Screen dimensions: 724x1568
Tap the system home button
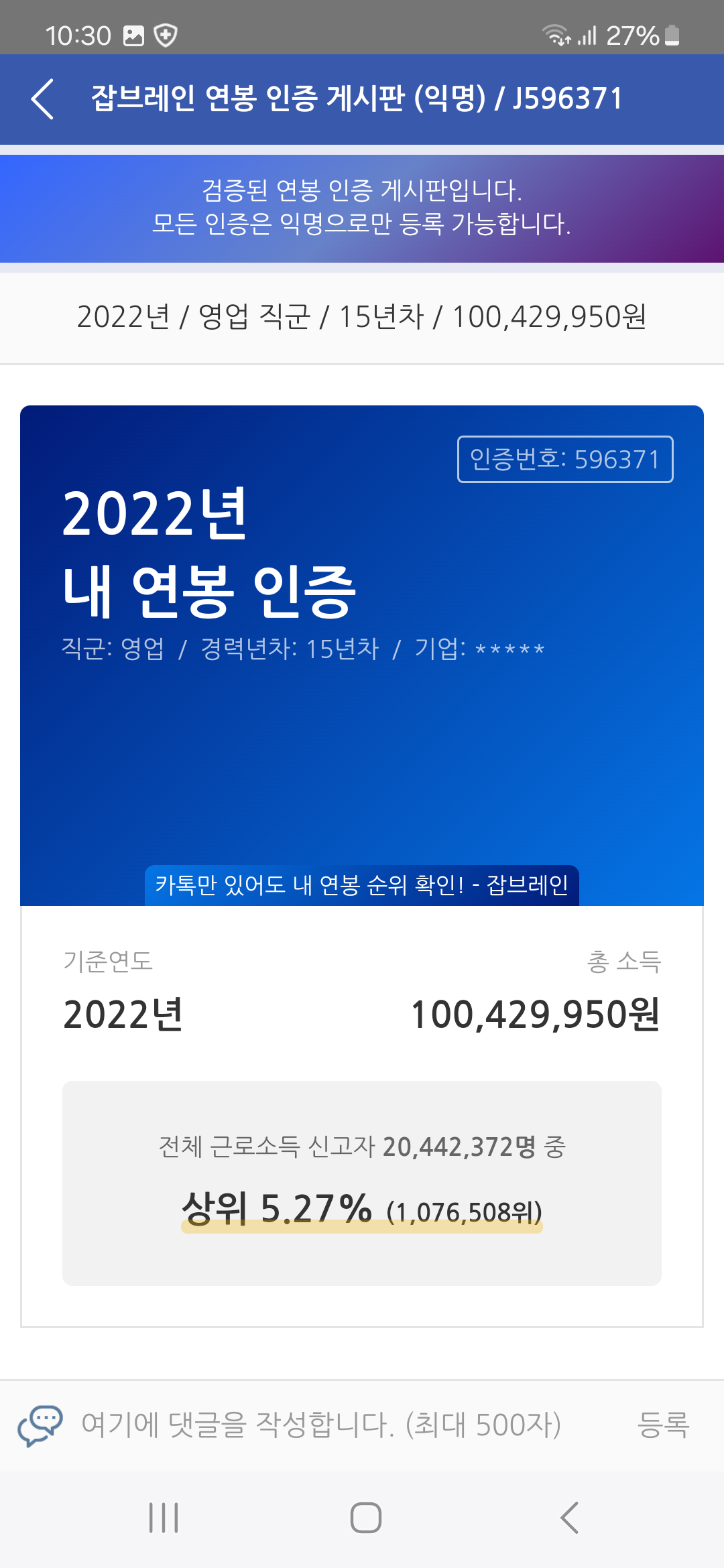[x=366, y=1518]
